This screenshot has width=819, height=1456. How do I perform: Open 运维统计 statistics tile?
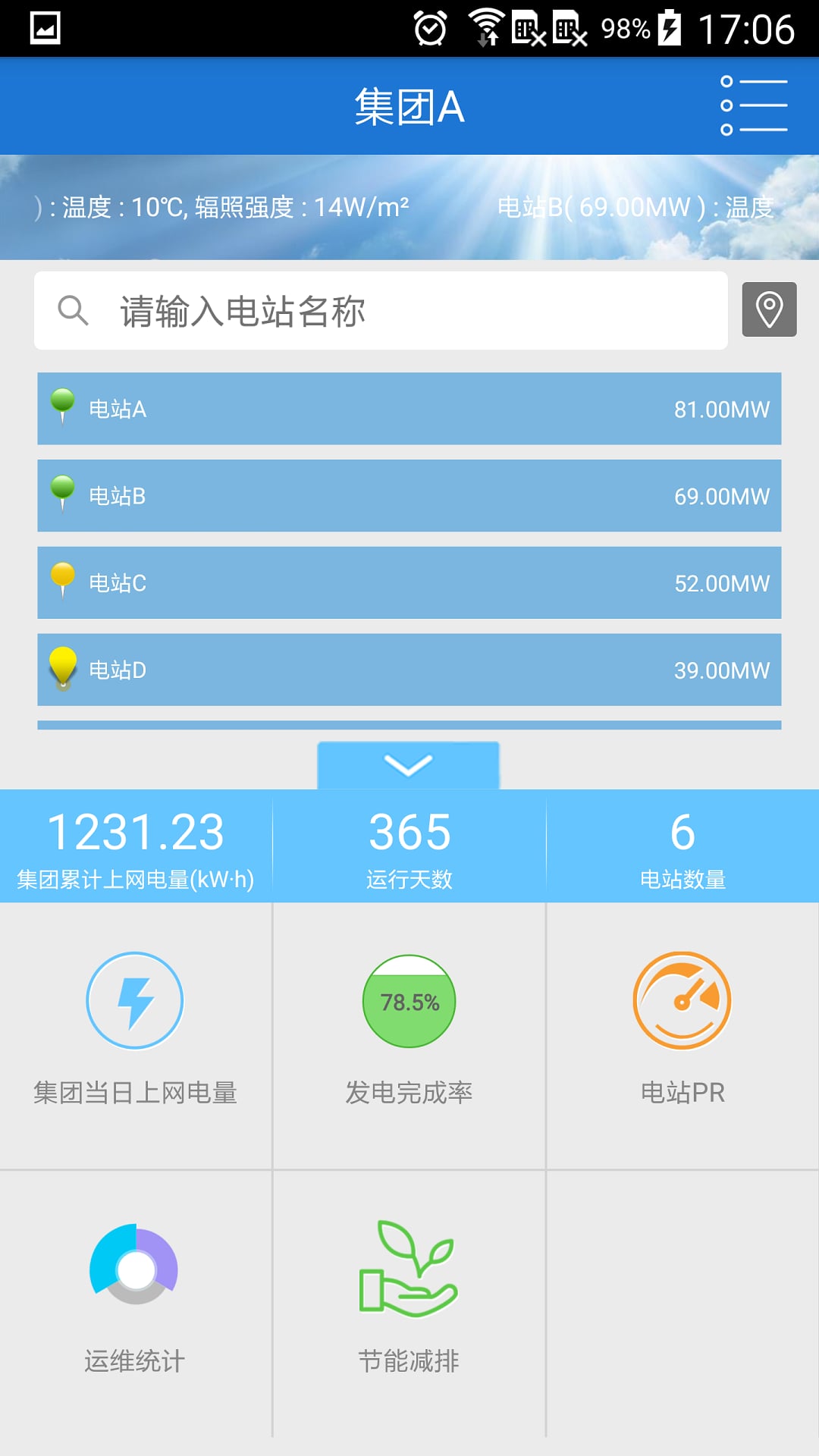136,1304
